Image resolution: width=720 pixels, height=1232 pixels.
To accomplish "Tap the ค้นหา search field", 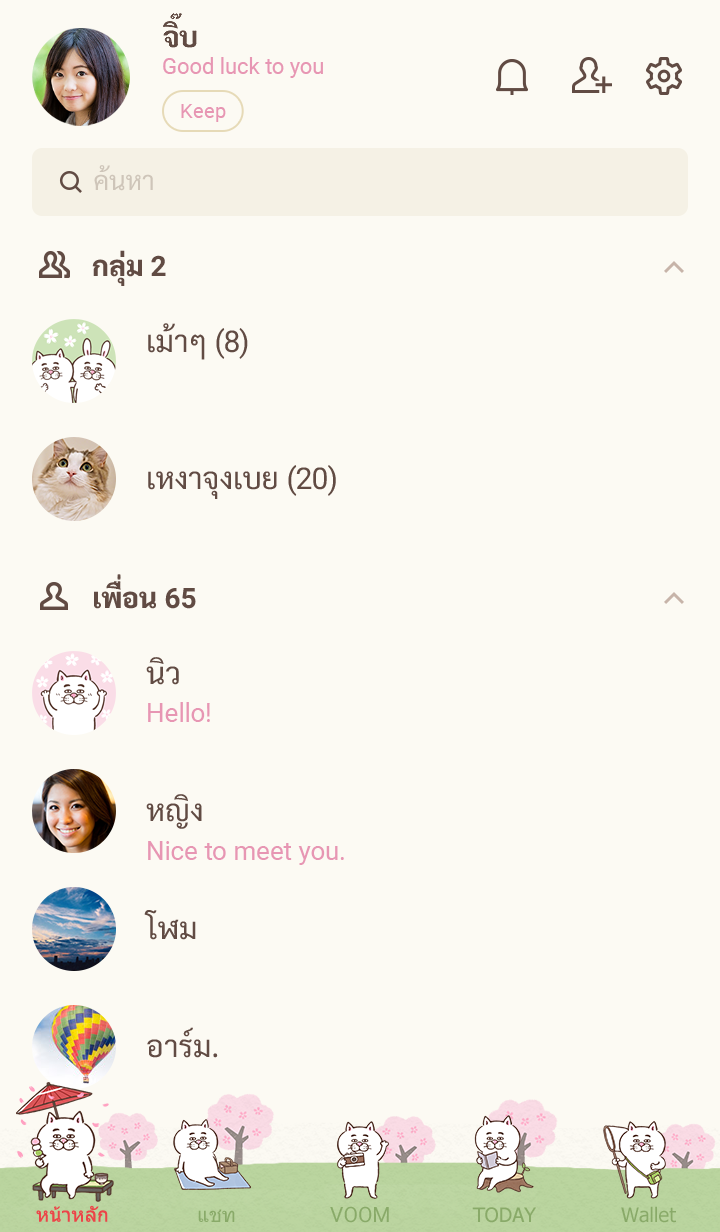I will (x=360, y=182).
